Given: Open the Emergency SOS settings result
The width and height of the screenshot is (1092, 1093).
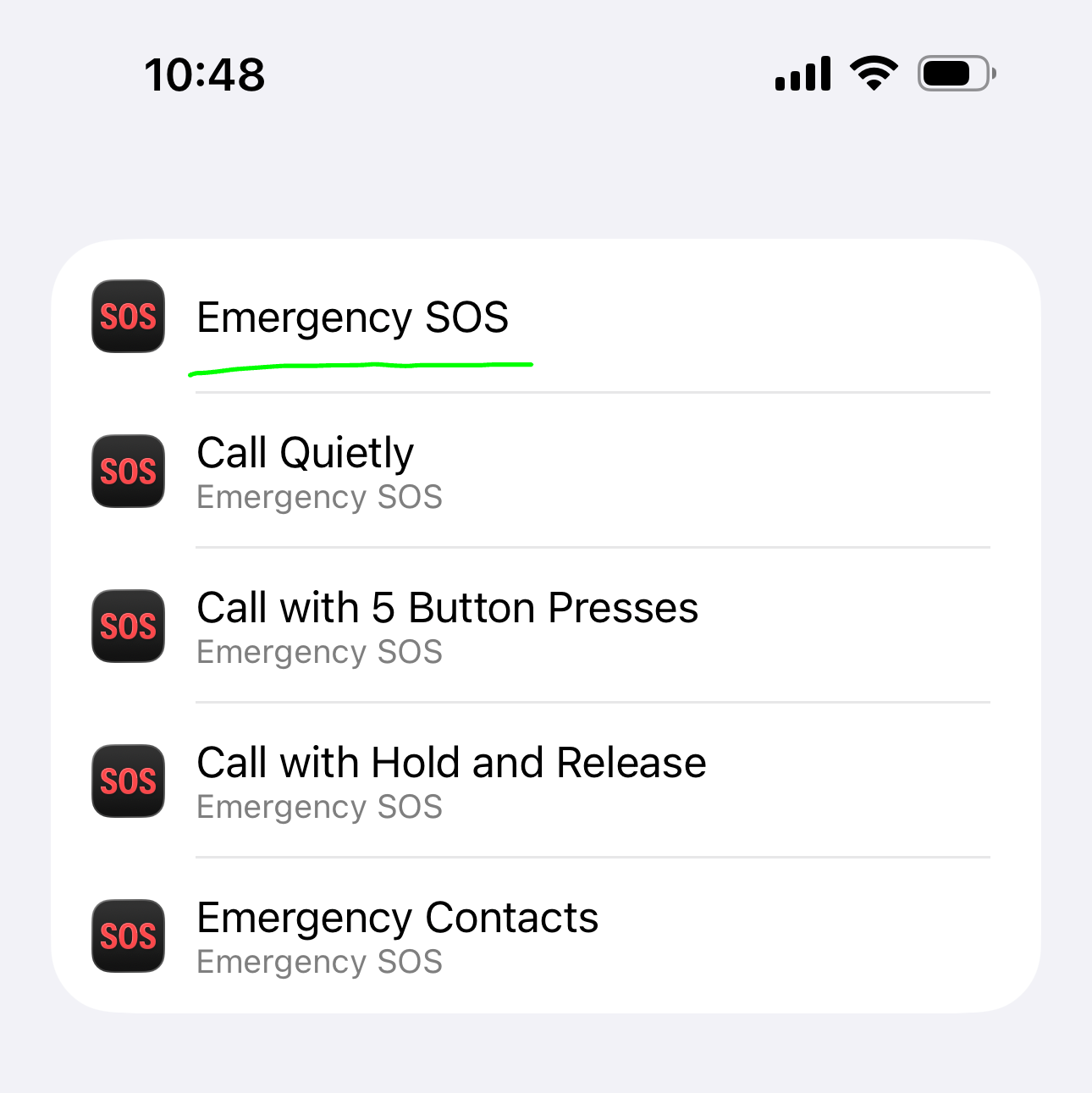Looking at the screenshot, I should click(x=352, y=317).
